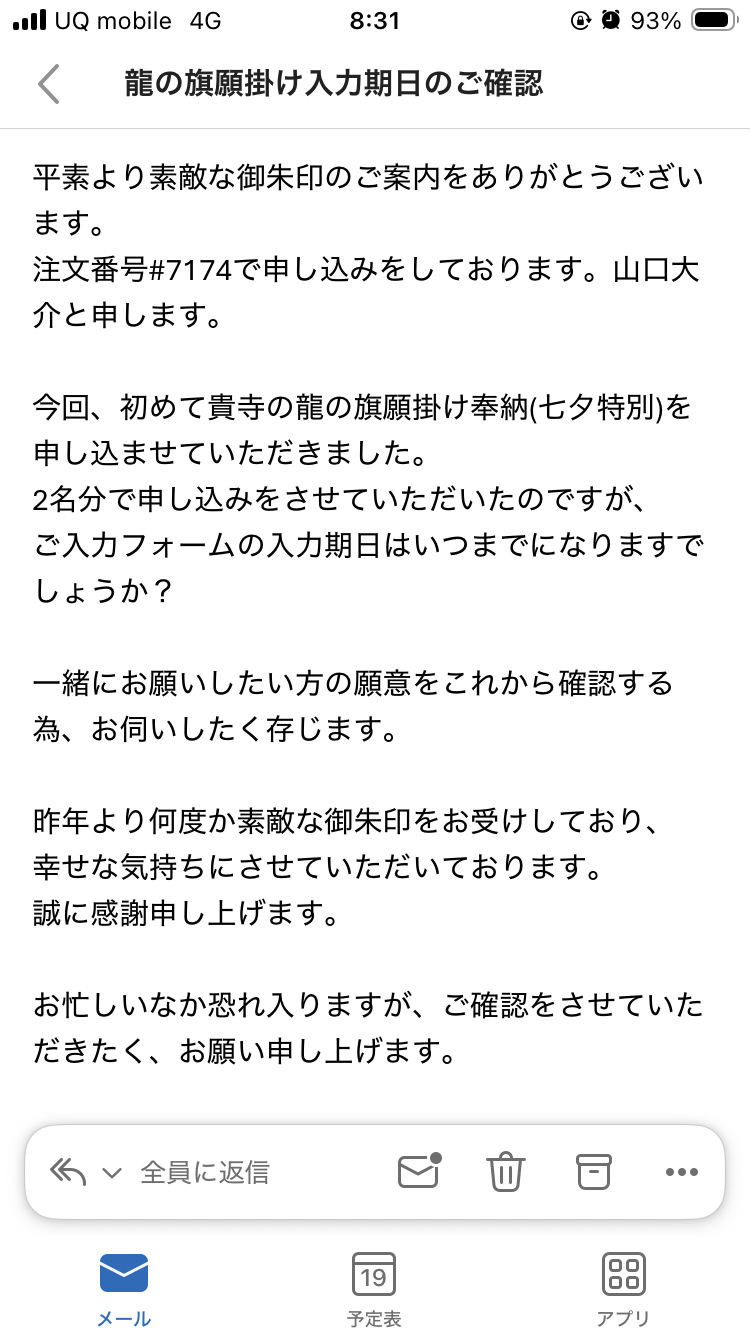
Task: Delete this email with the trash icon
Action: [506, 1170]
